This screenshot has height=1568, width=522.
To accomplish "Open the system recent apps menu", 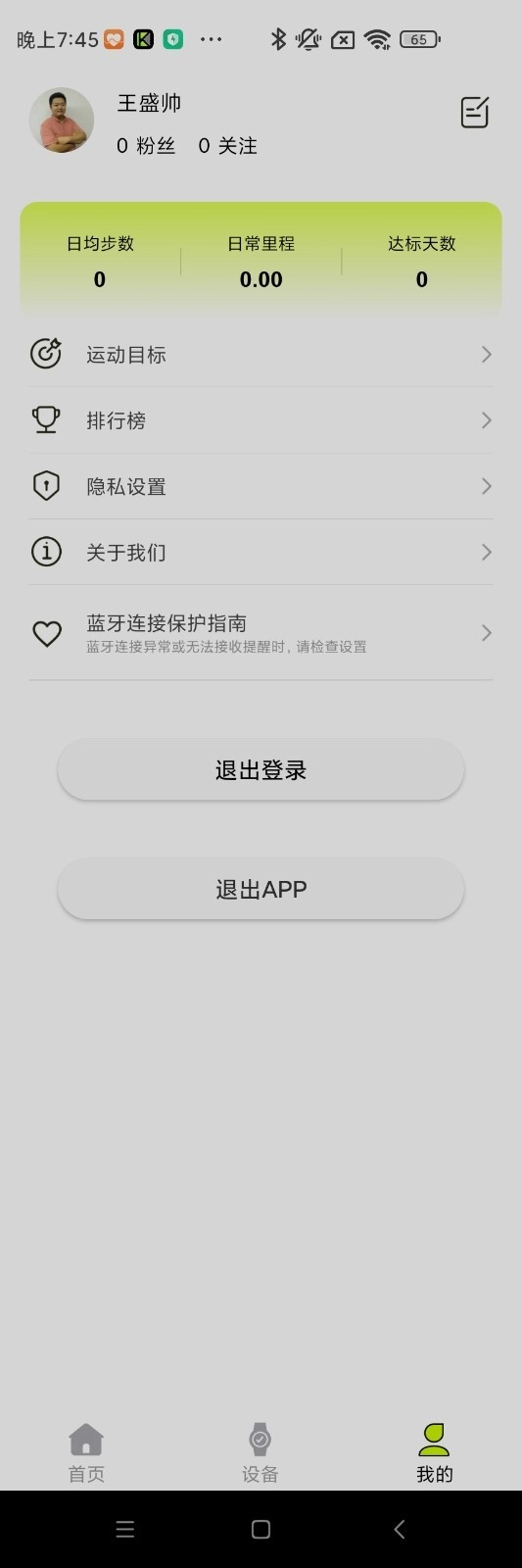I will click(125, 1529).
